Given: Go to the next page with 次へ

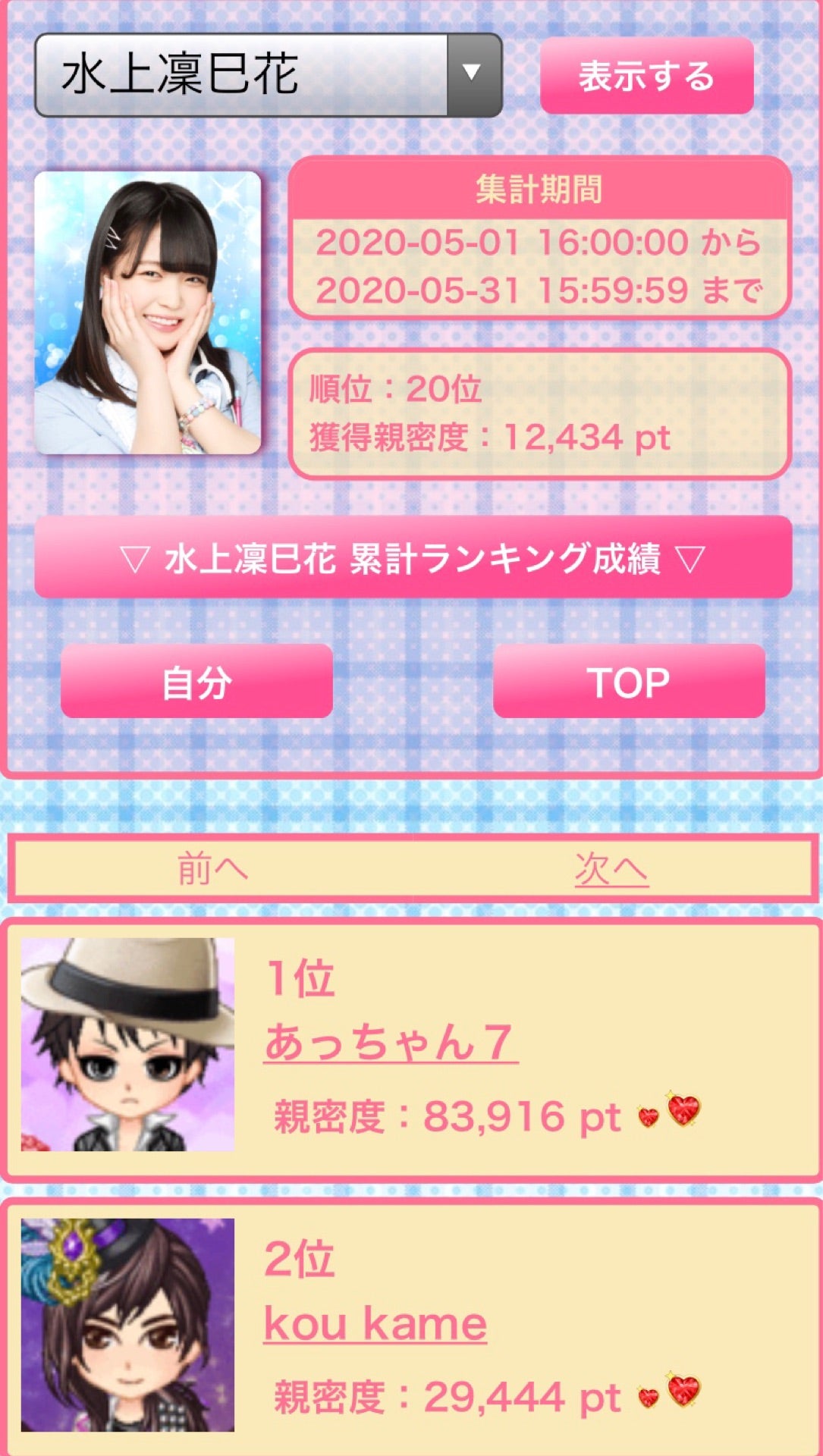Looking at the screenshot, I should (x=611, y=868).
